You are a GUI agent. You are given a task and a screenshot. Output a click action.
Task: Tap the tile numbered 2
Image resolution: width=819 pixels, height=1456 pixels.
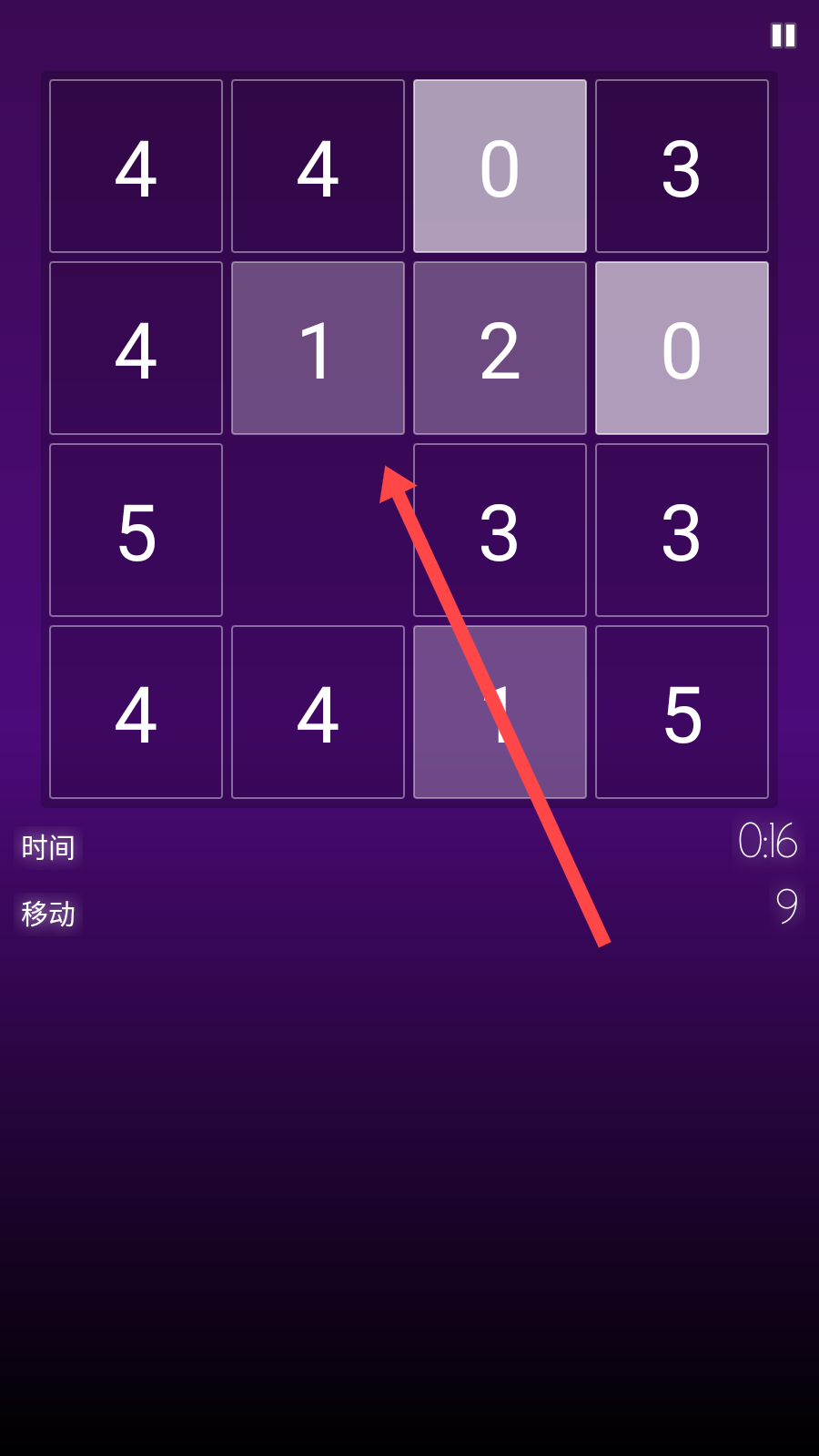pos(500,349)
